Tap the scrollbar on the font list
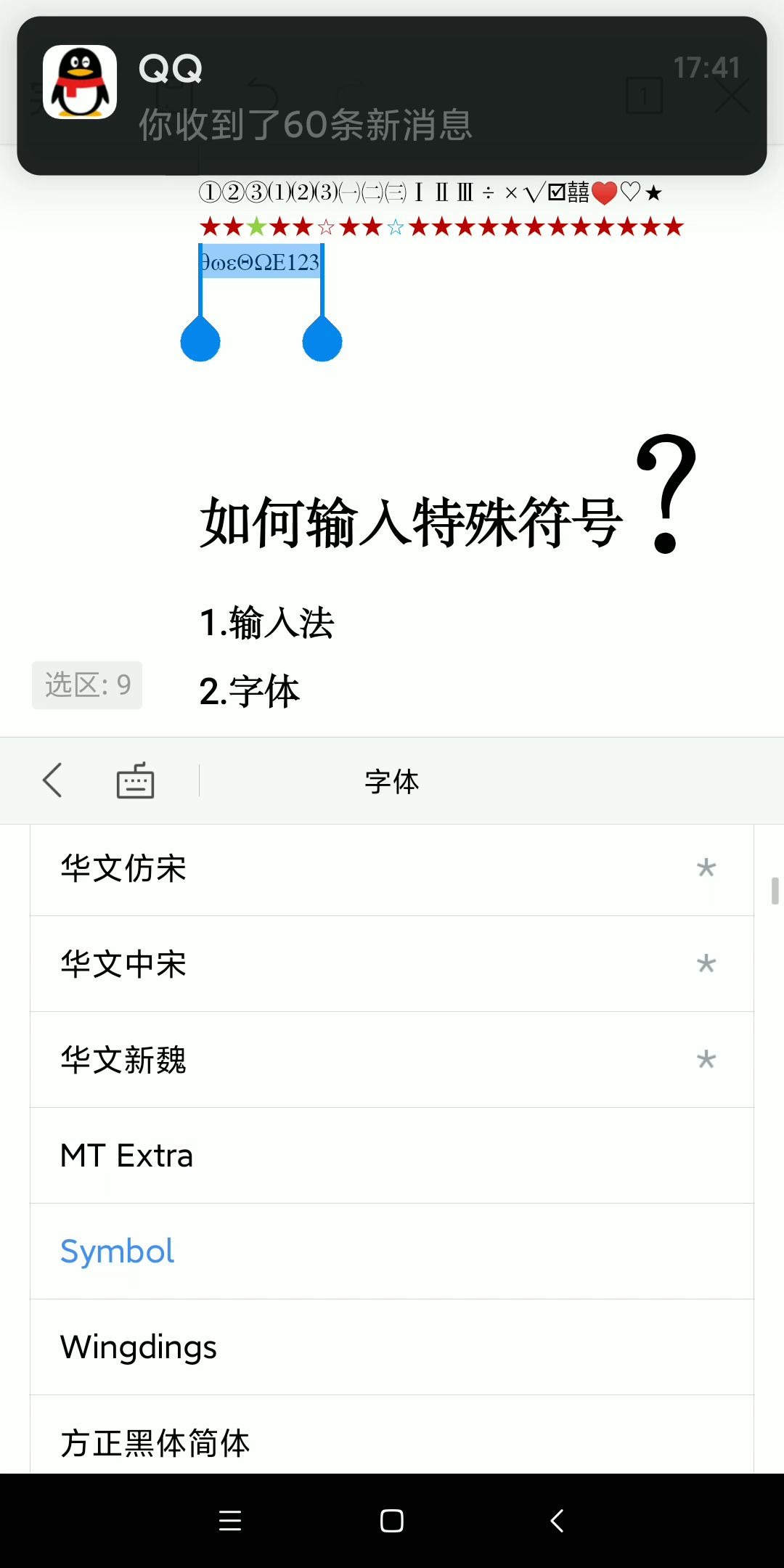Screen dimensions: 784x1568 coord(774,889)
